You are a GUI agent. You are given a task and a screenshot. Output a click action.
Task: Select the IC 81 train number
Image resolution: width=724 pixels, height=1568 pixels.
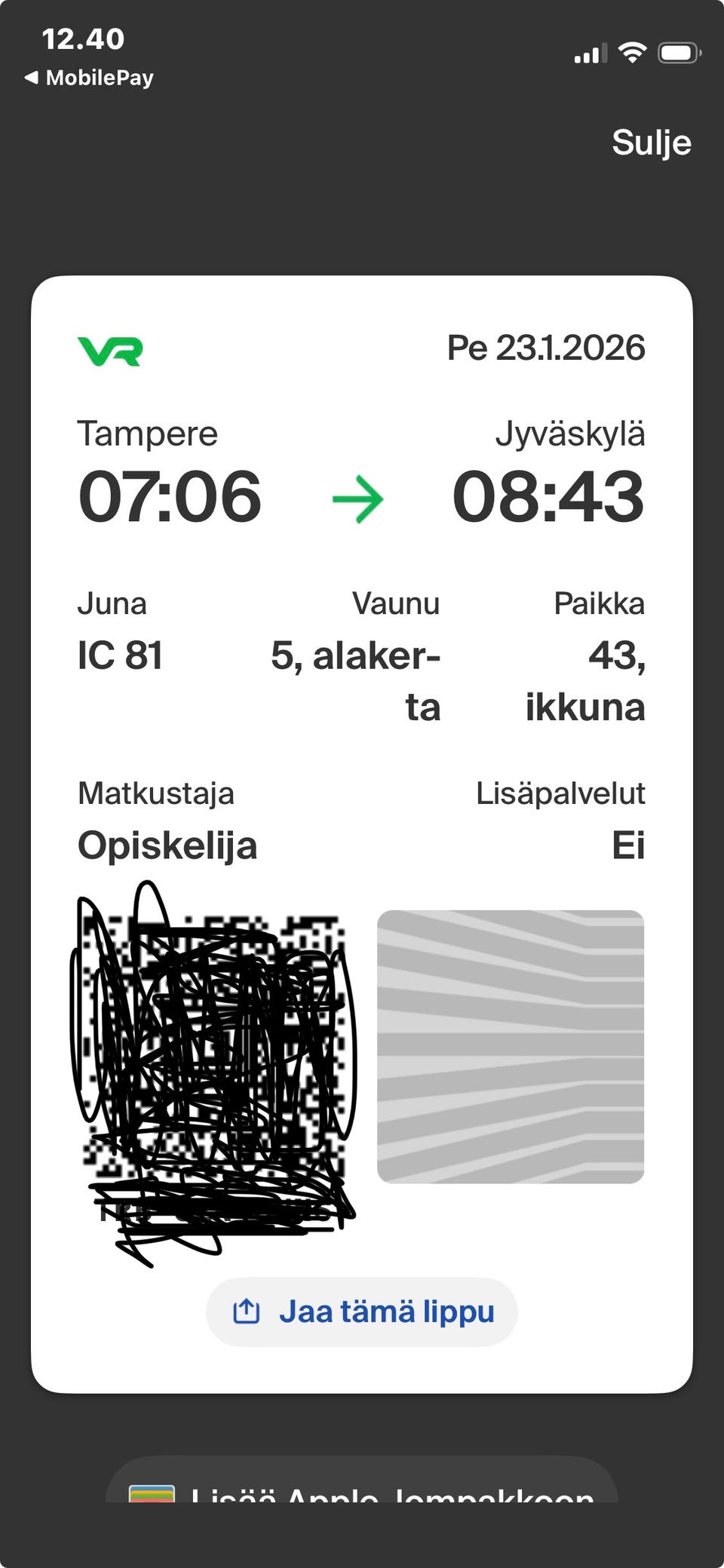coord(122,655)
